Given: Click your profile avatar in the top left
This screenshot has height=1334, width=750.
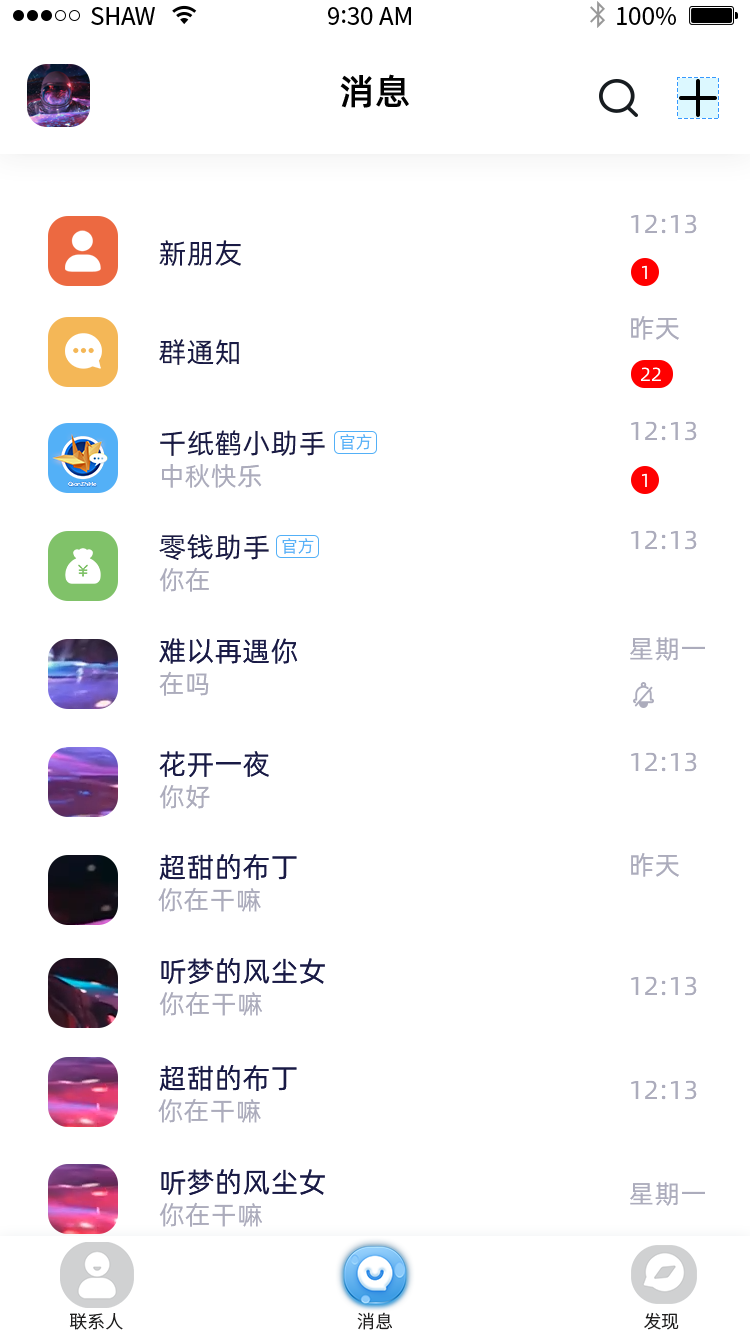Looking at the screenshot, I should (57, 95).
